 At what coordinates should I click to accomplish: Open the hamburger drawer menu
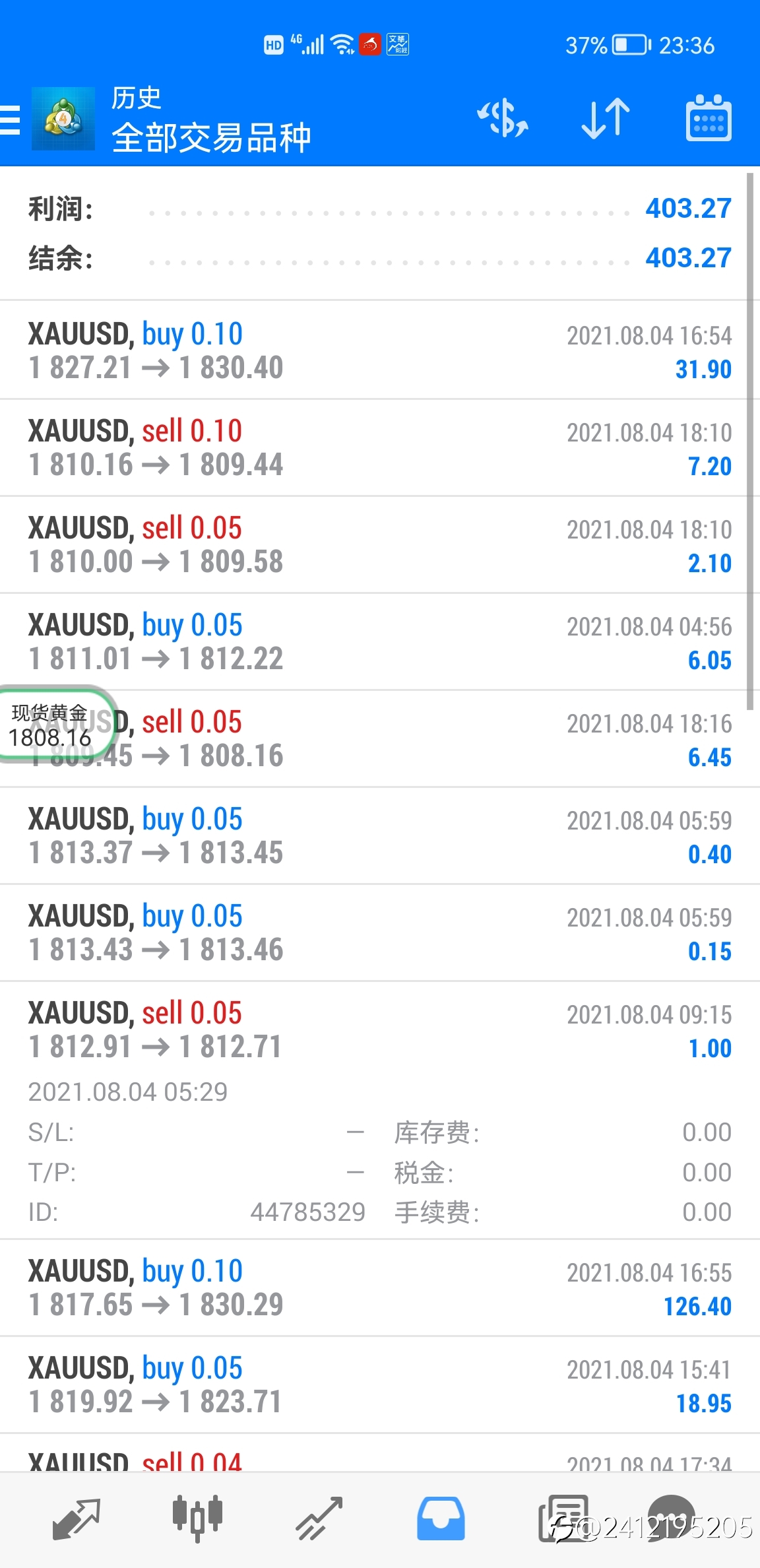9,119
